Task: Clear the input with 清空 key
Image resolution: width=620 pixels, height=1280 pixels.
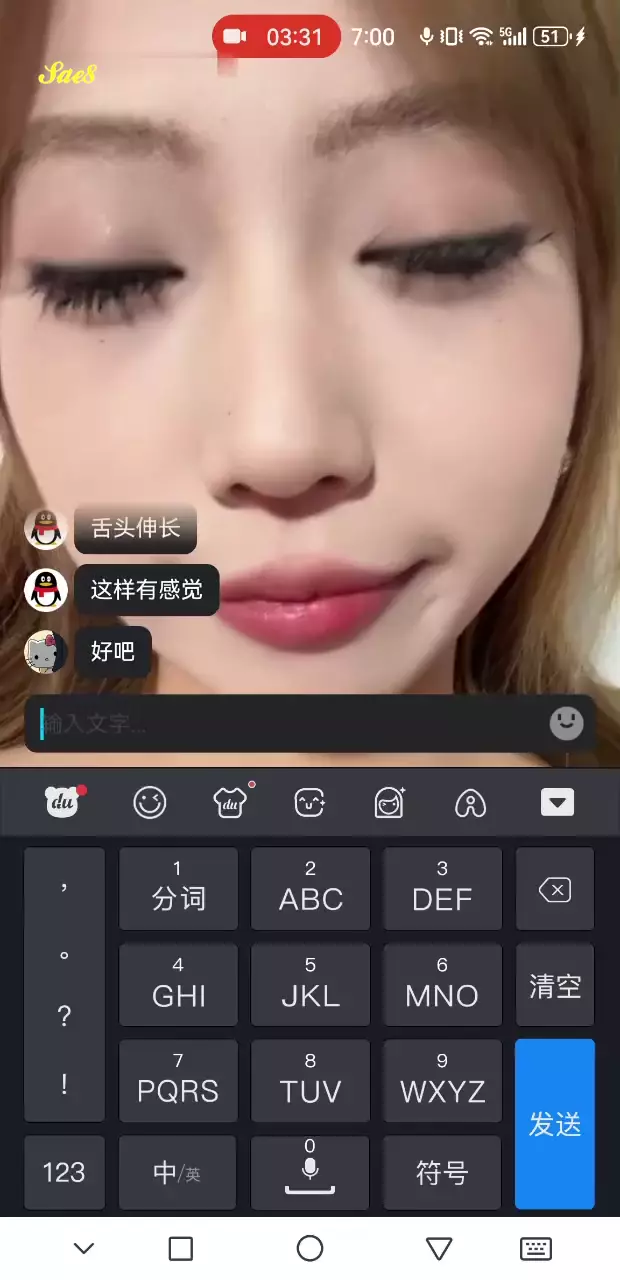Action: [x=555, y=986]
